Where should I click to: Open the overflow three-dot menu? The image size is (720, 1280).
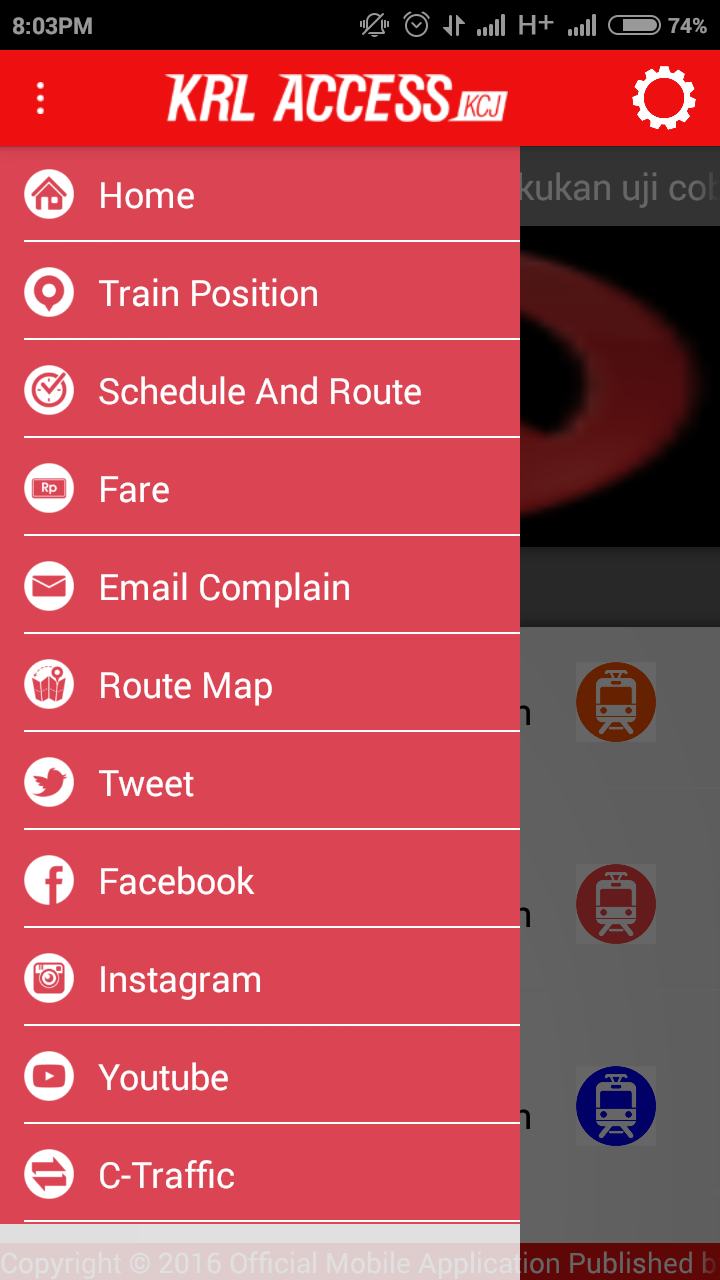(40, 97)
